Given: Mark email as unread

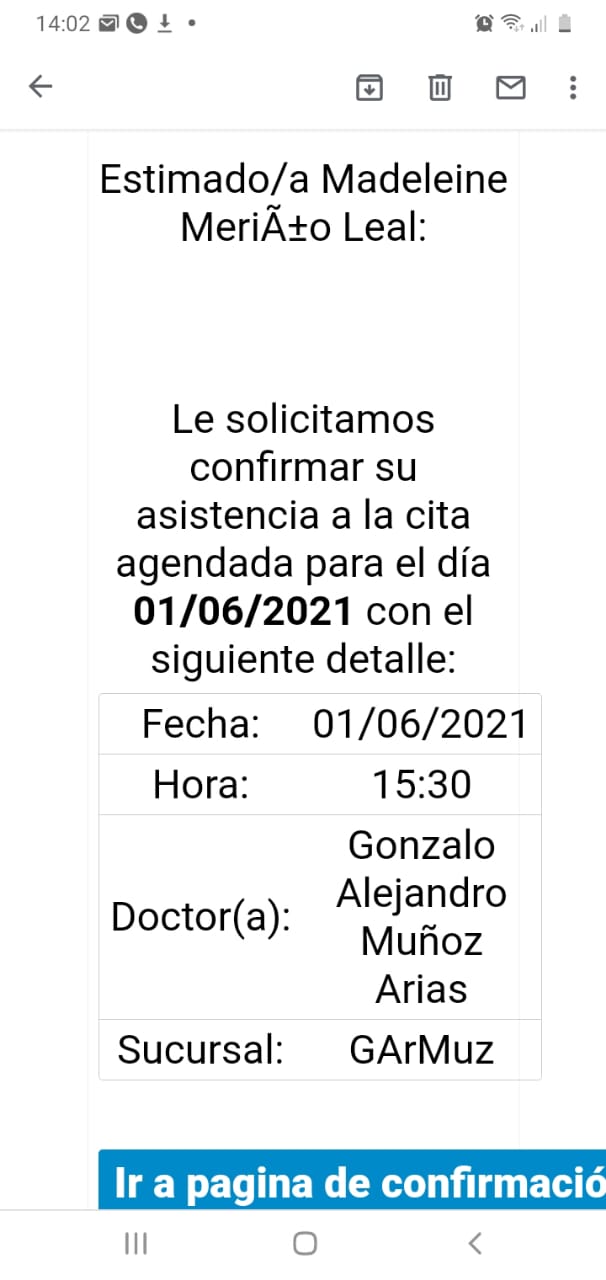Looking at the screenshot, I should [x=511, y=88].
